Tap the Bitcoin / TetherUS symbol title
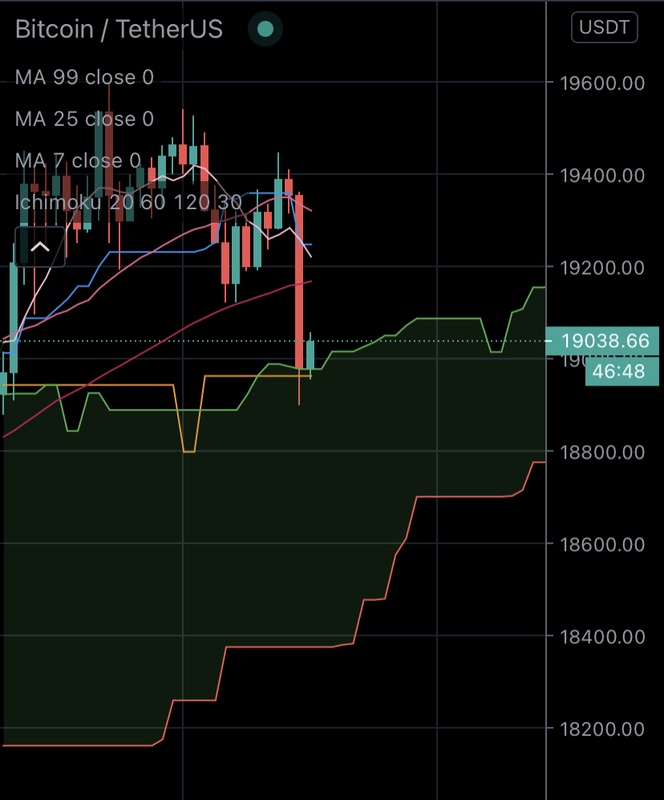 click(x=118, y=29)
